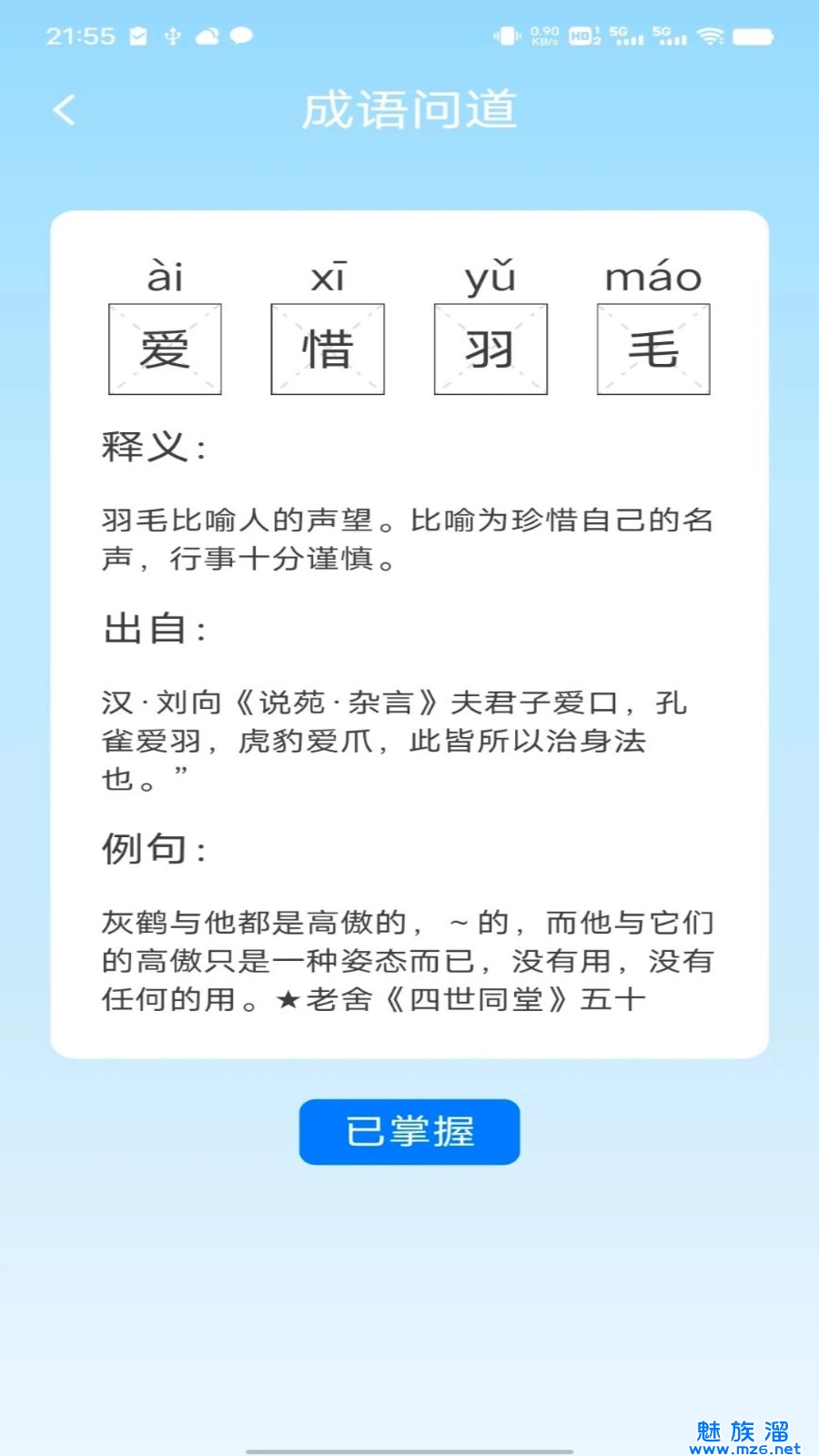Viewport: 819px width, 1456px height.
Task: Mark idiom as mastered with 已掌握
Action: [x=409, y=1132]
